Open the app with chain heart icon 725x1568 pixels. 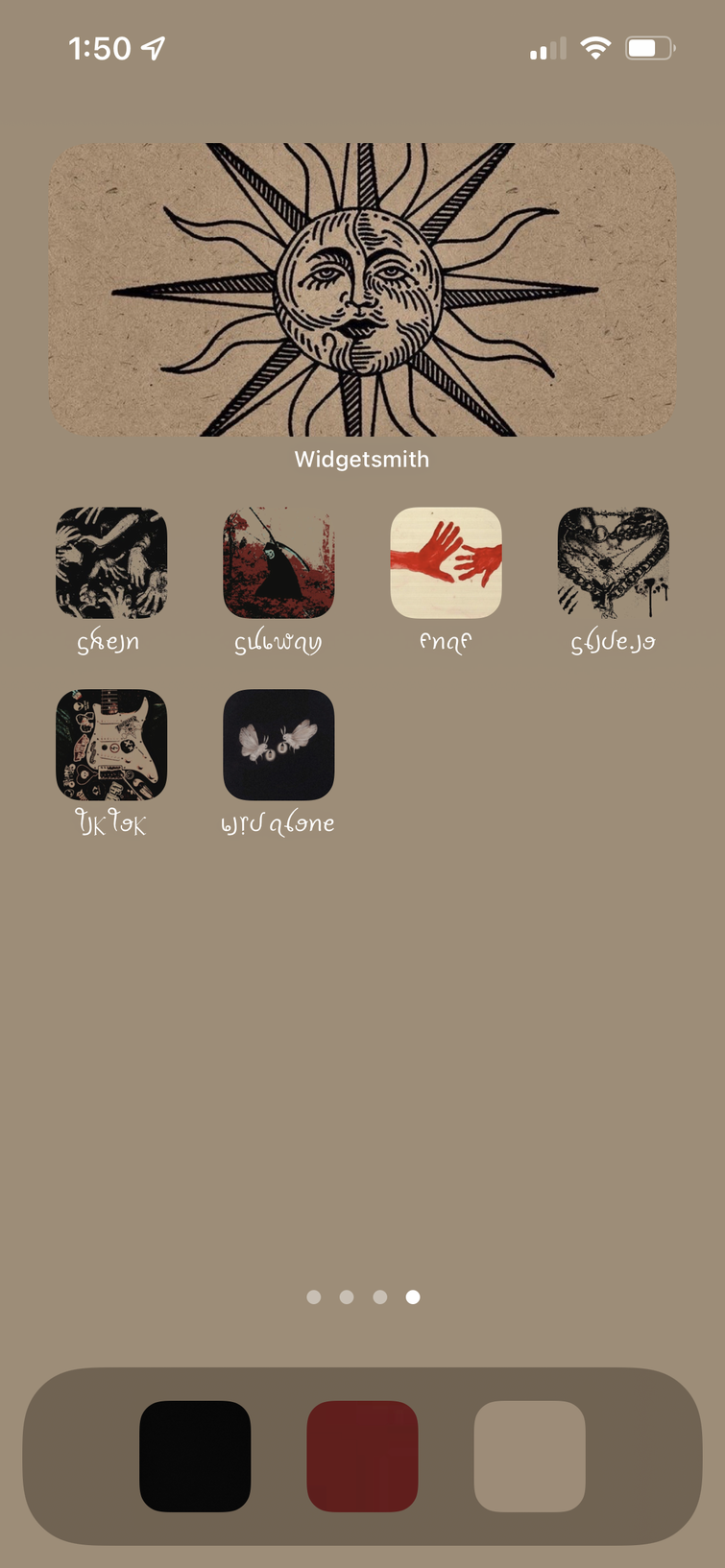[613, 563]
